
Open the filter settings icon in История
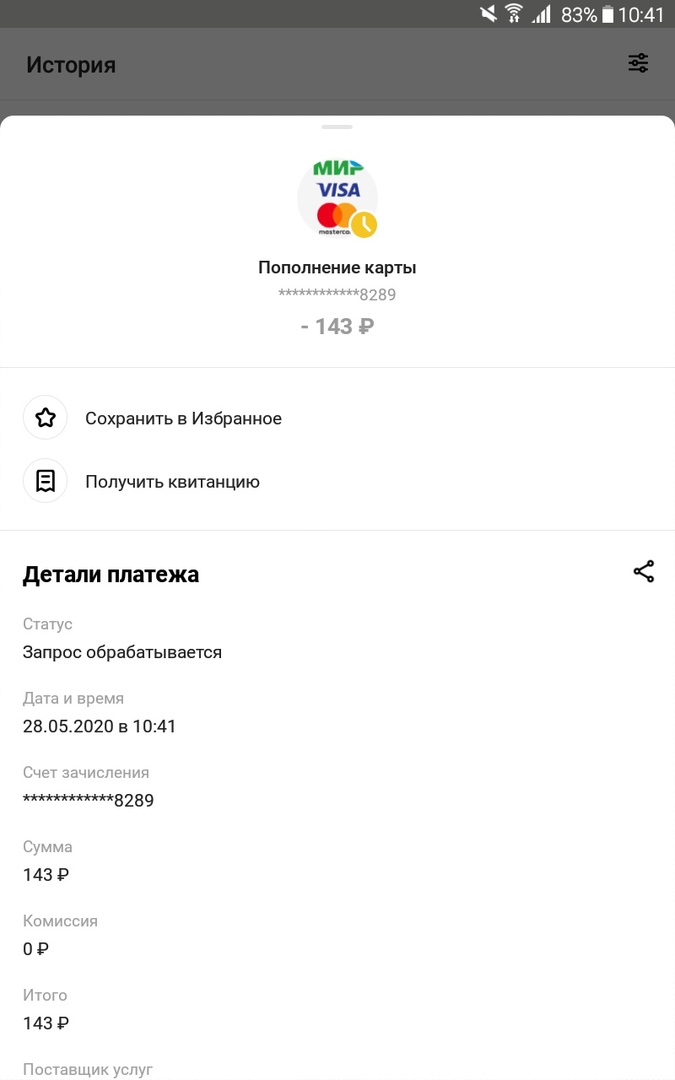tap(638, 64)
